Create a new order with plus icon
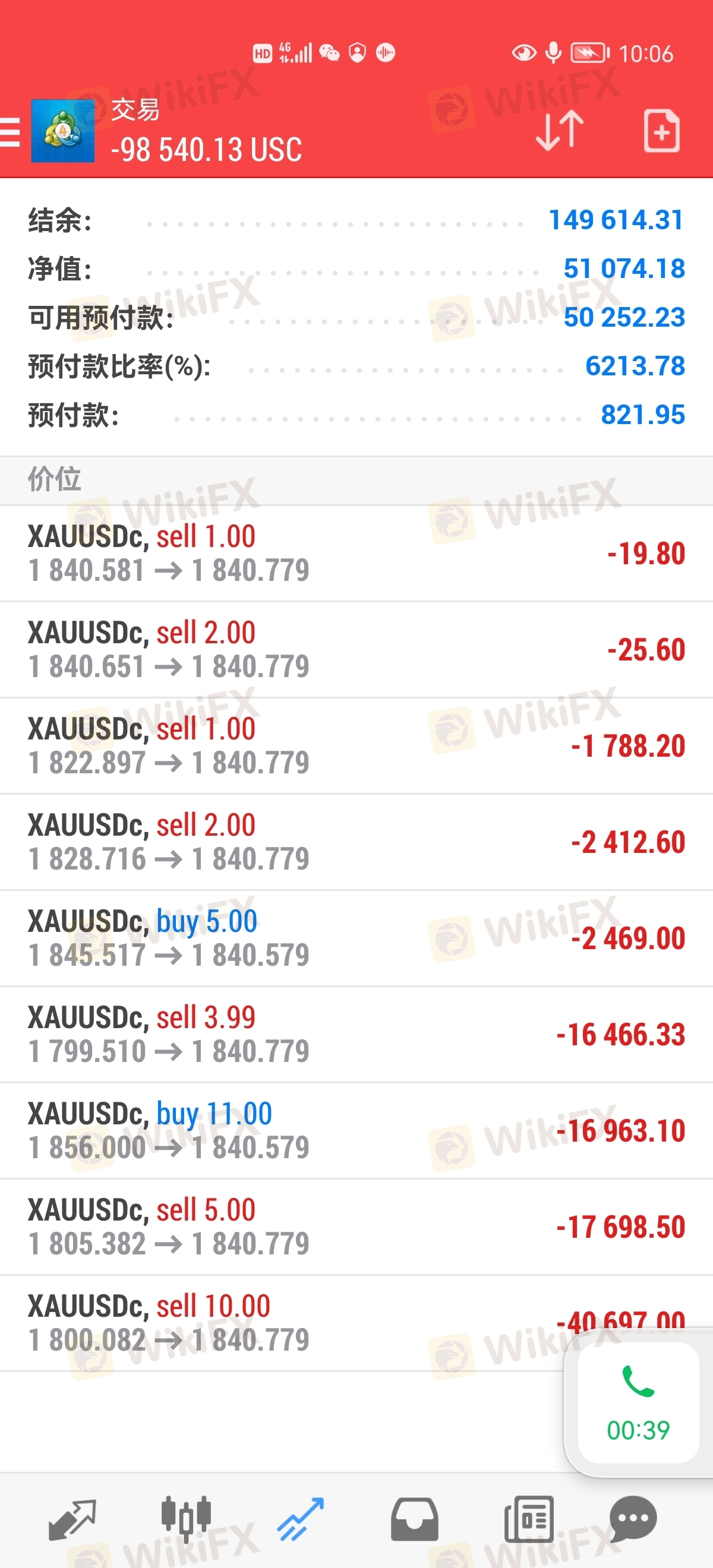This screenshot has height=1568, width=713. (662, 131)
